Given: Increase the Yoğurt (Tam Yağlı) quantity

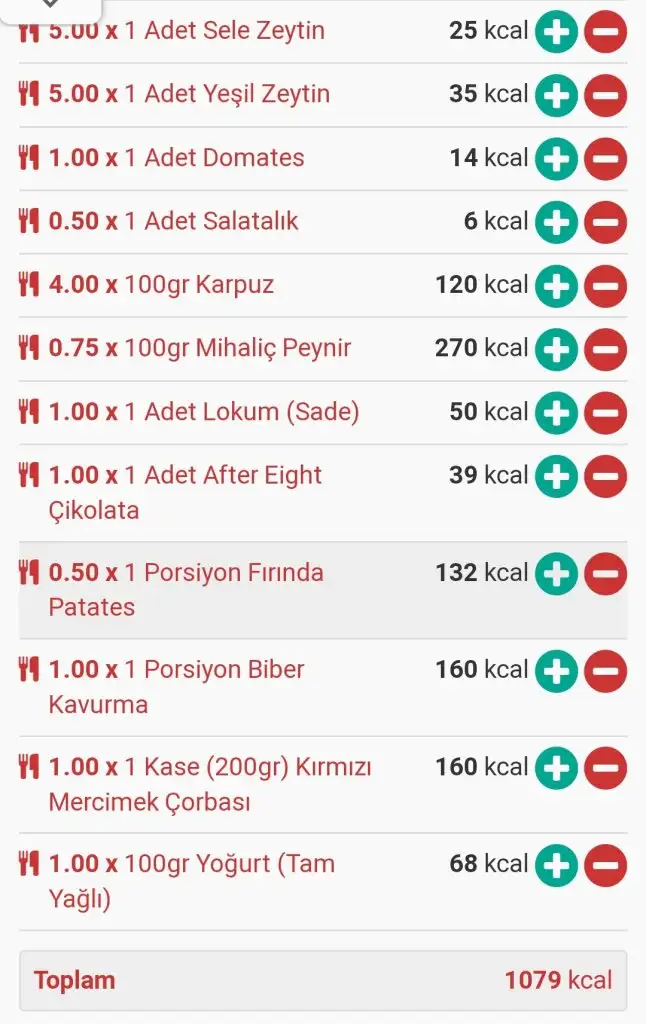Looking at the screenshot, I should 556,865.
